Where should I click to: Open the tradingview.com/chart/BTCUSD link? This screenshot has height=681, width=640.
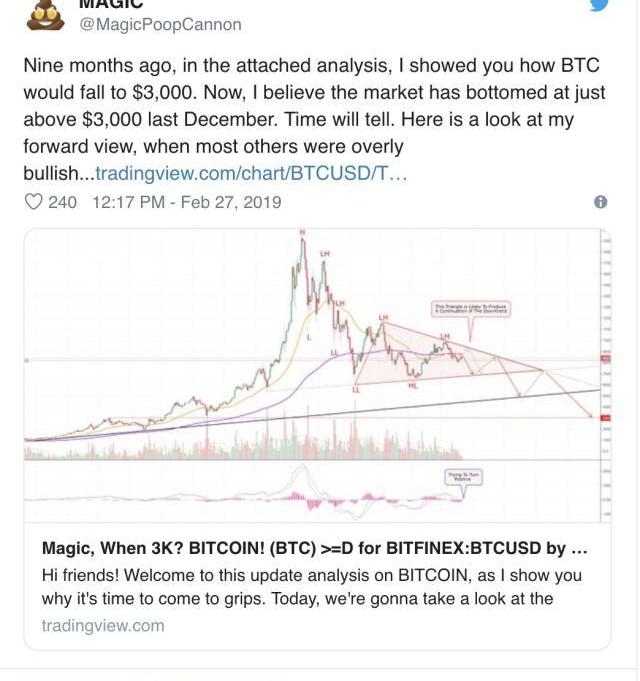pyautogui.click(x=251, y=173)
